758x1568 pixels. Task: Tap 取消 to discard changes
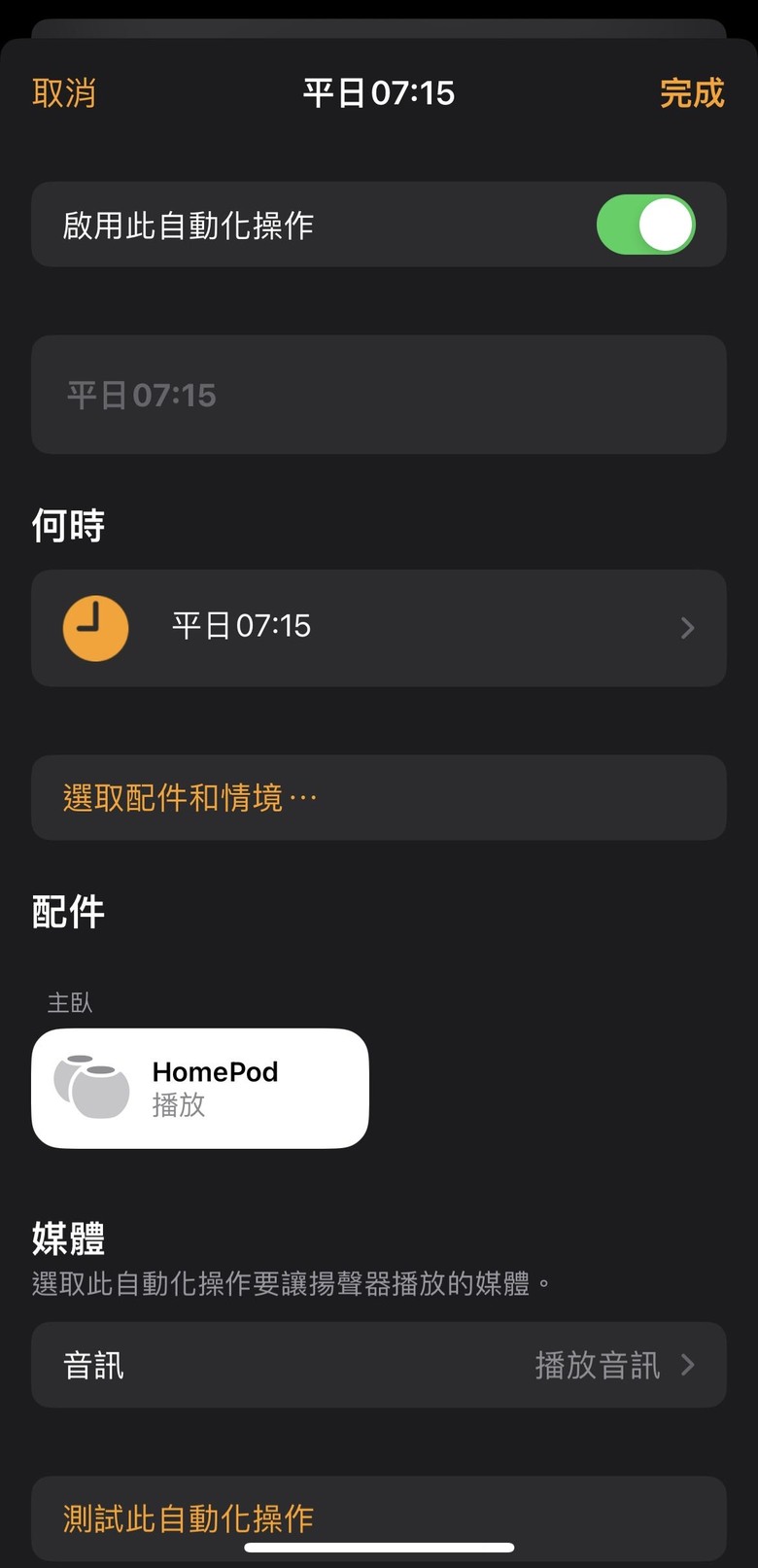[x=64, y=93]
